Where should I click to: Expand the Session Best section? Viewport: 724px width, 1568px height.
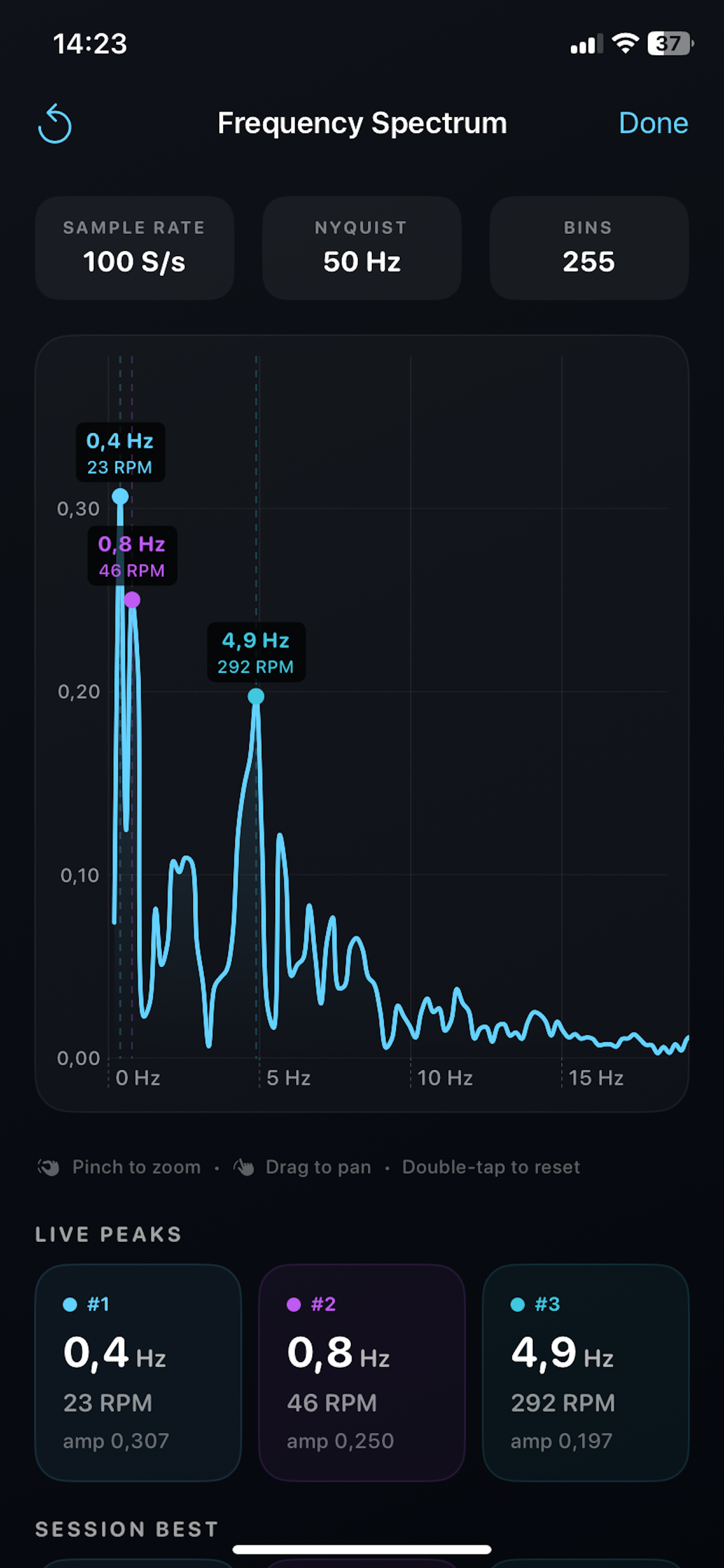pyautogui.click(x=126, y=1528)
